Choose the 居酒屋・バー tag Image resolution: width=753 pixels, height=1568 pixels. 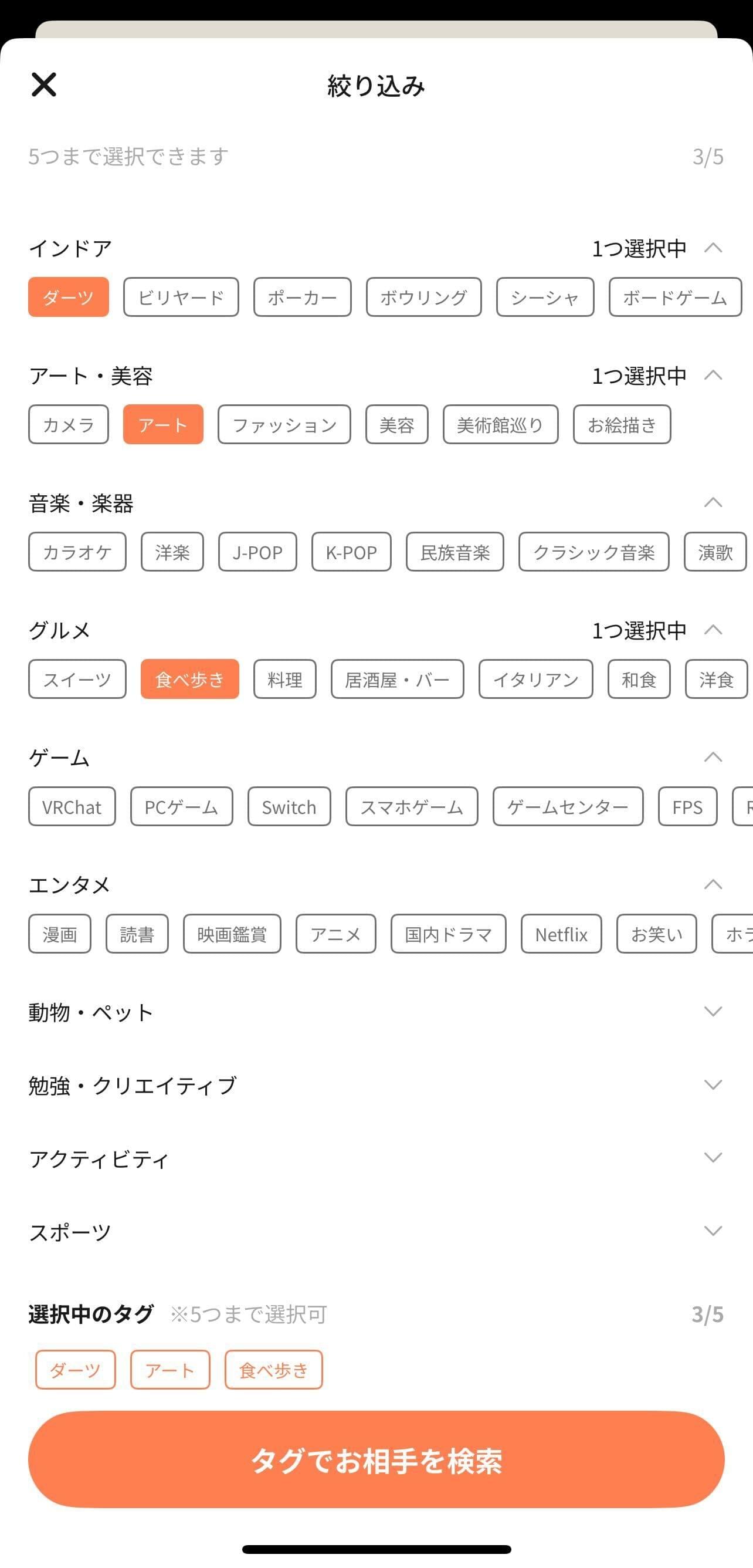coord(397,679)
